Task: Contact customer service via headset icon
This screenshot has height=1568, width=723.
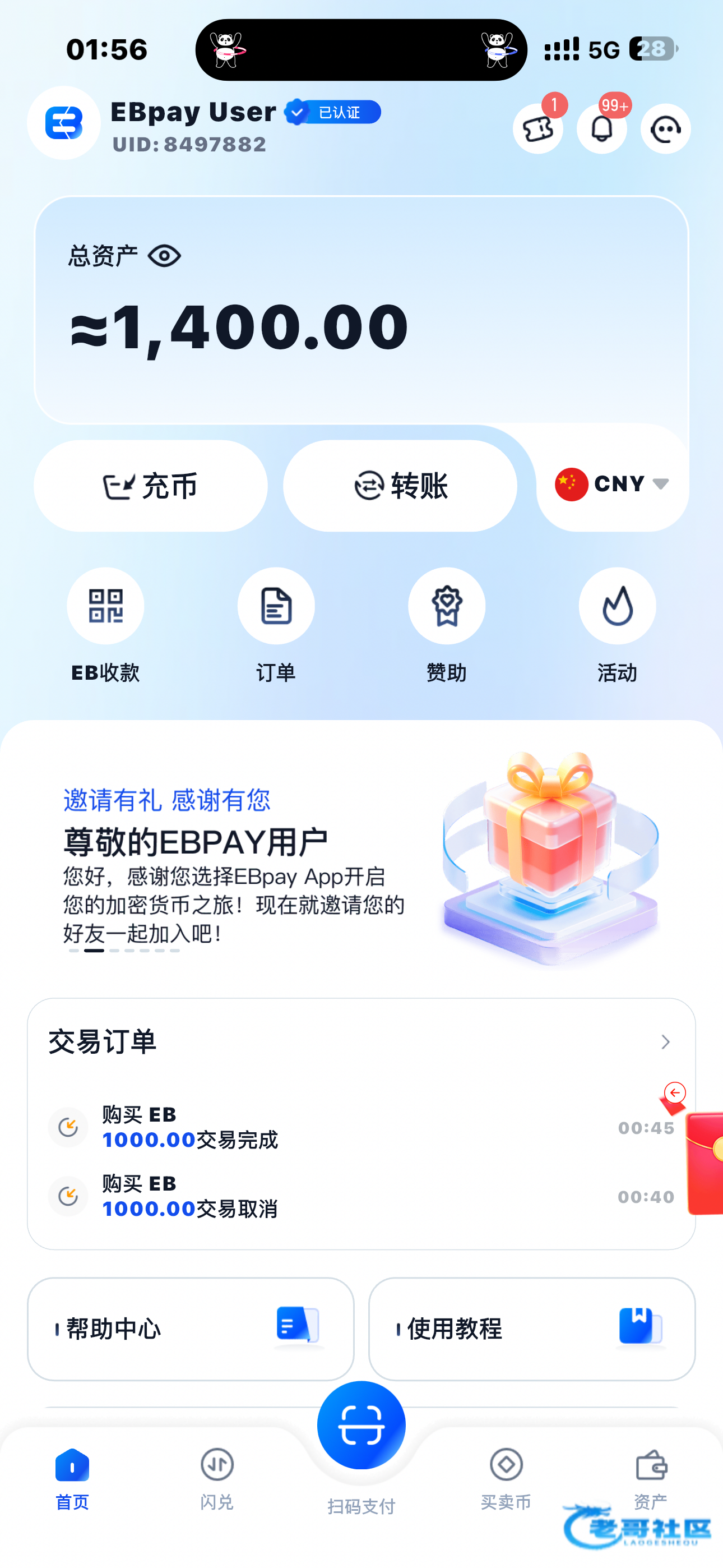Action: point(665,128)
